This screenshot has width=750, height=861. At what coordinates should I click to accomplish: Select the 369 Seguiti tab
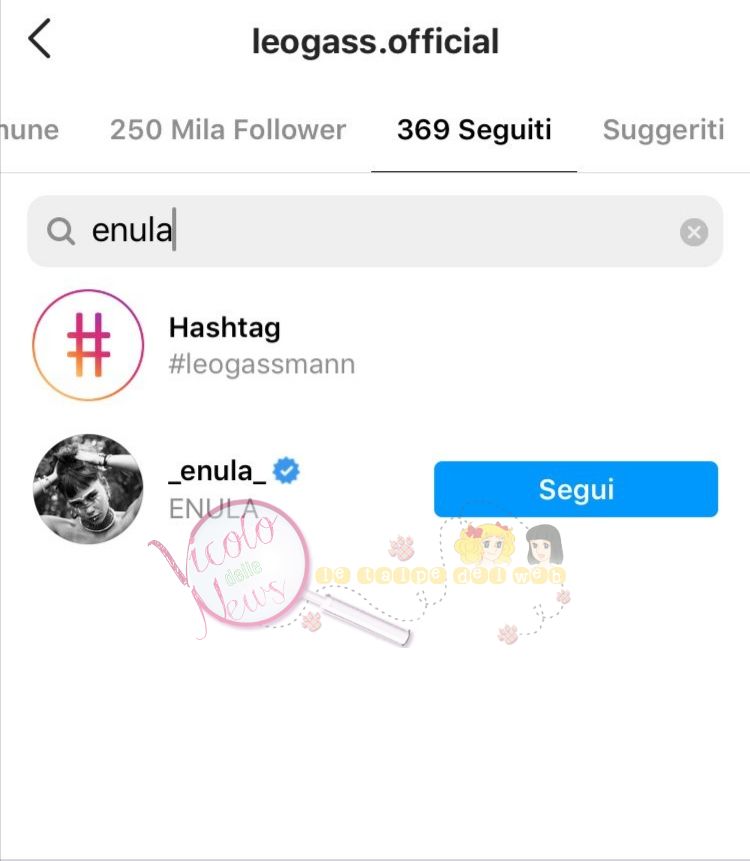[474, 130]
